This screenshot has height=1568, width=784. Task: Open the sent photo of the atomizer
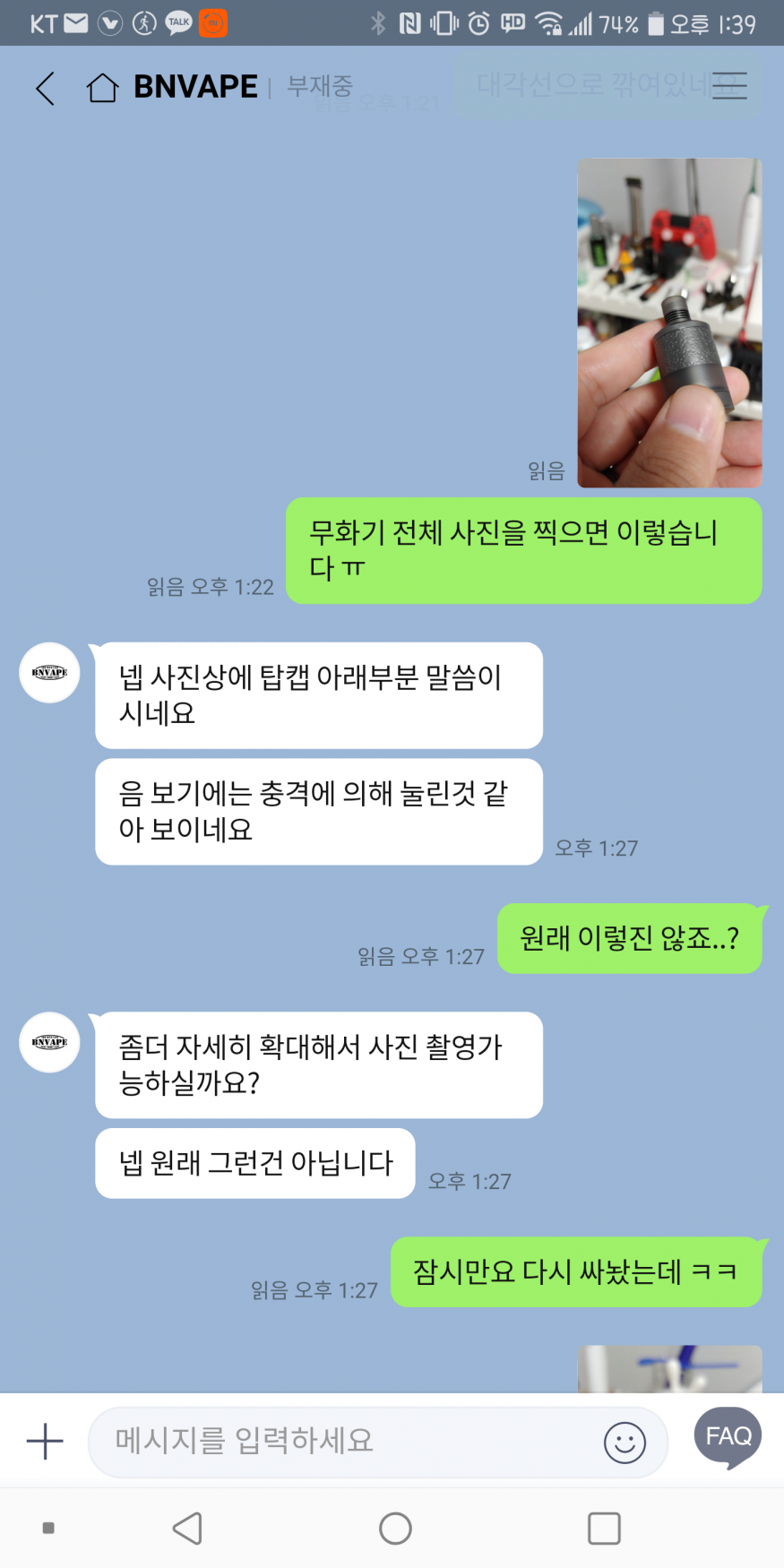click(x=669, y=323)
